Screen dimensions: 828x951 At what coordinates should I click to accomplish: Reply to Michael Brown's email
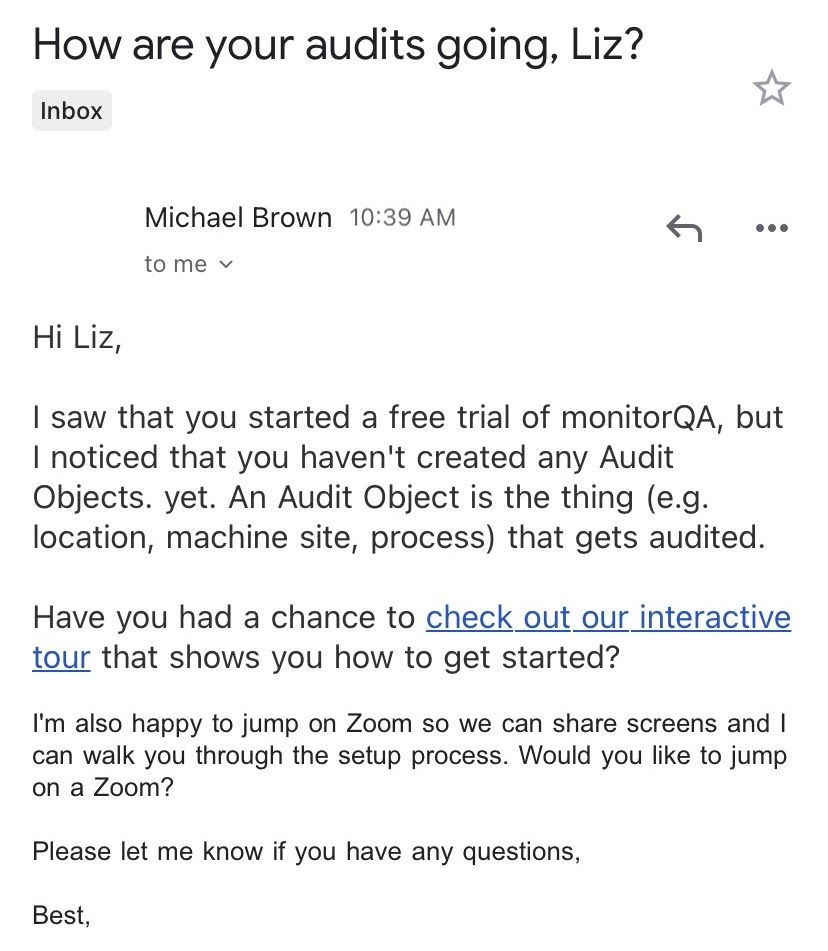point(684,228)
